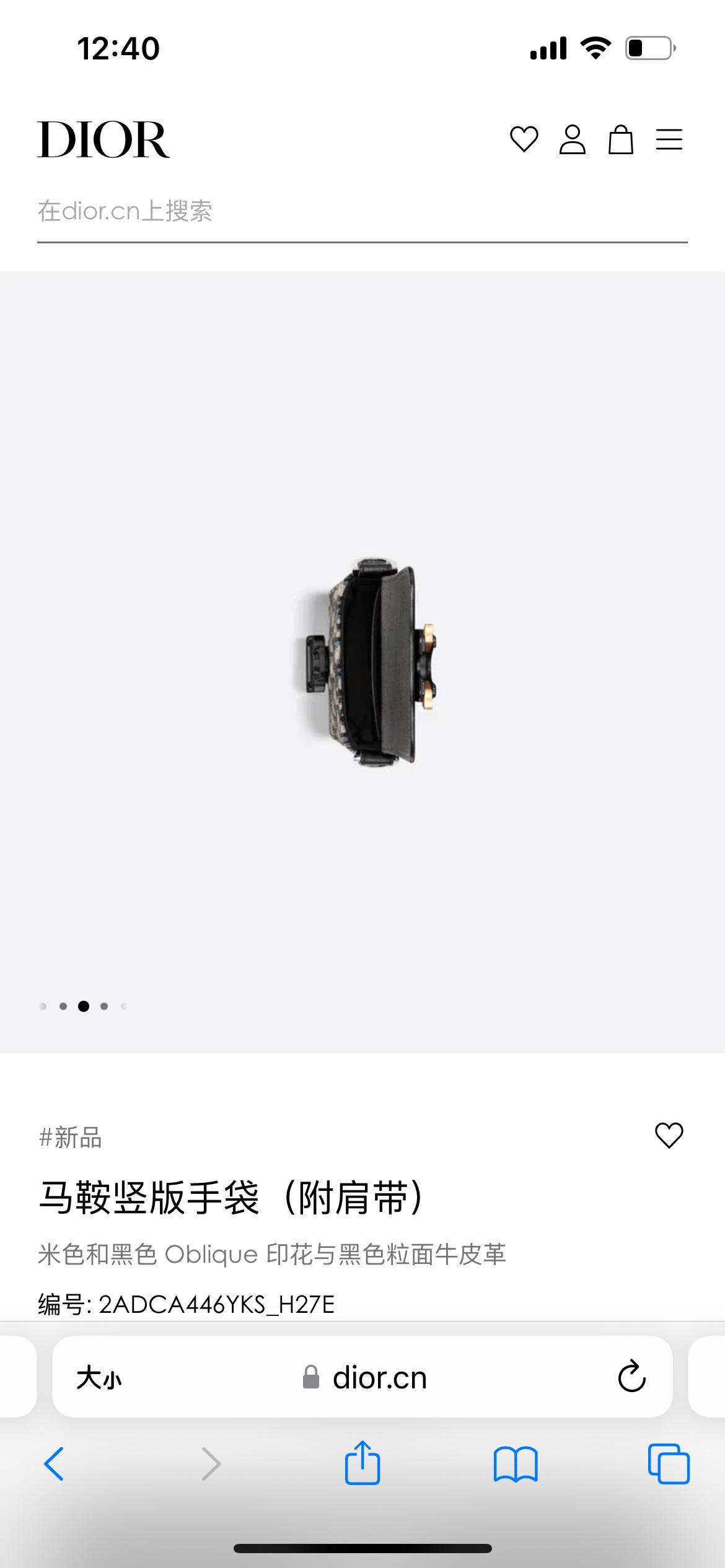
Task: Share this page
Action: coord(362,1463)
